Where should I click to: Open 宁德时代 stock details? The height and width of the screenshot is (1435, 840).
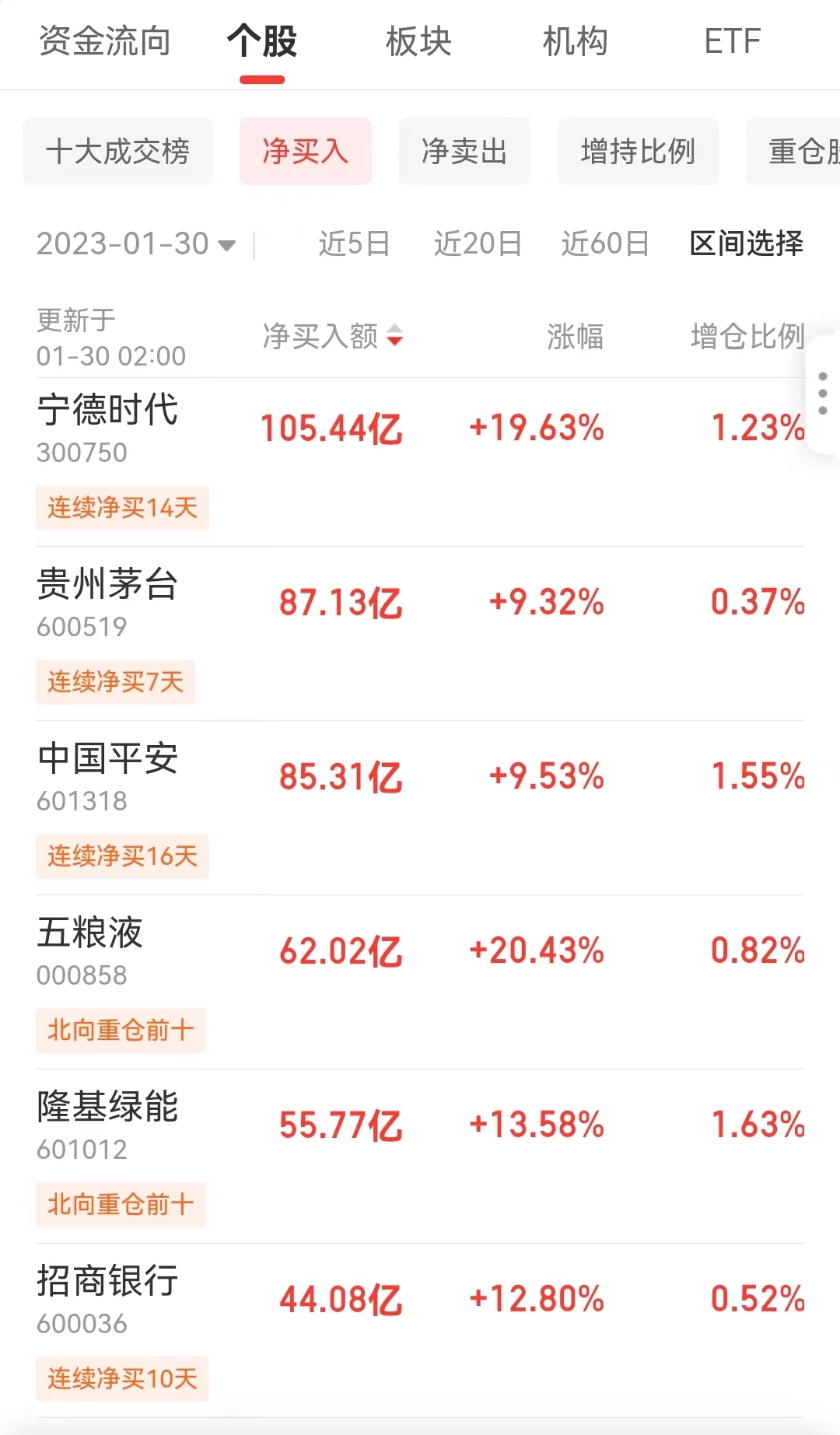107,410
